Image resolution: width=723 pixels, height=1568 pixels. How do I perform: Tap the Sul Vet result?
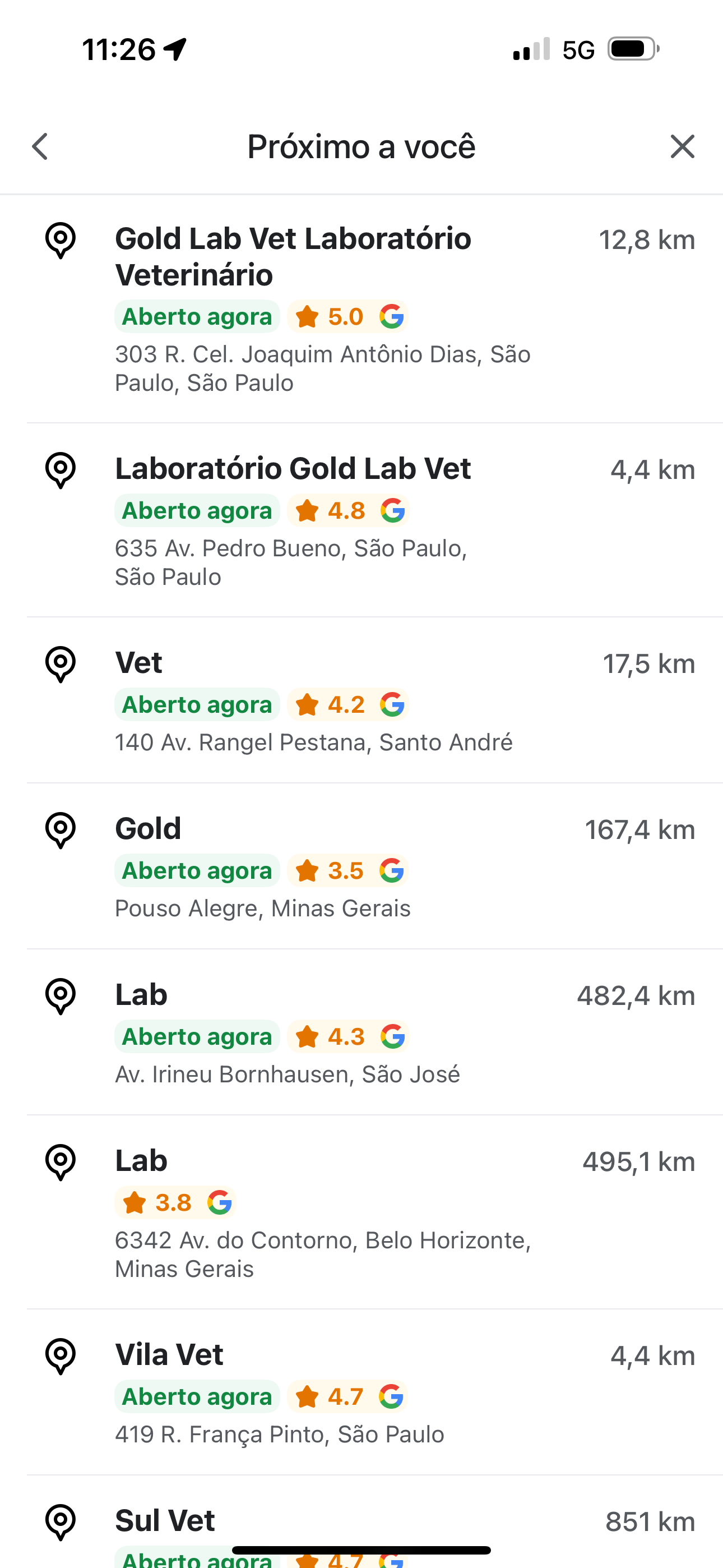(x=165, y=1521)
